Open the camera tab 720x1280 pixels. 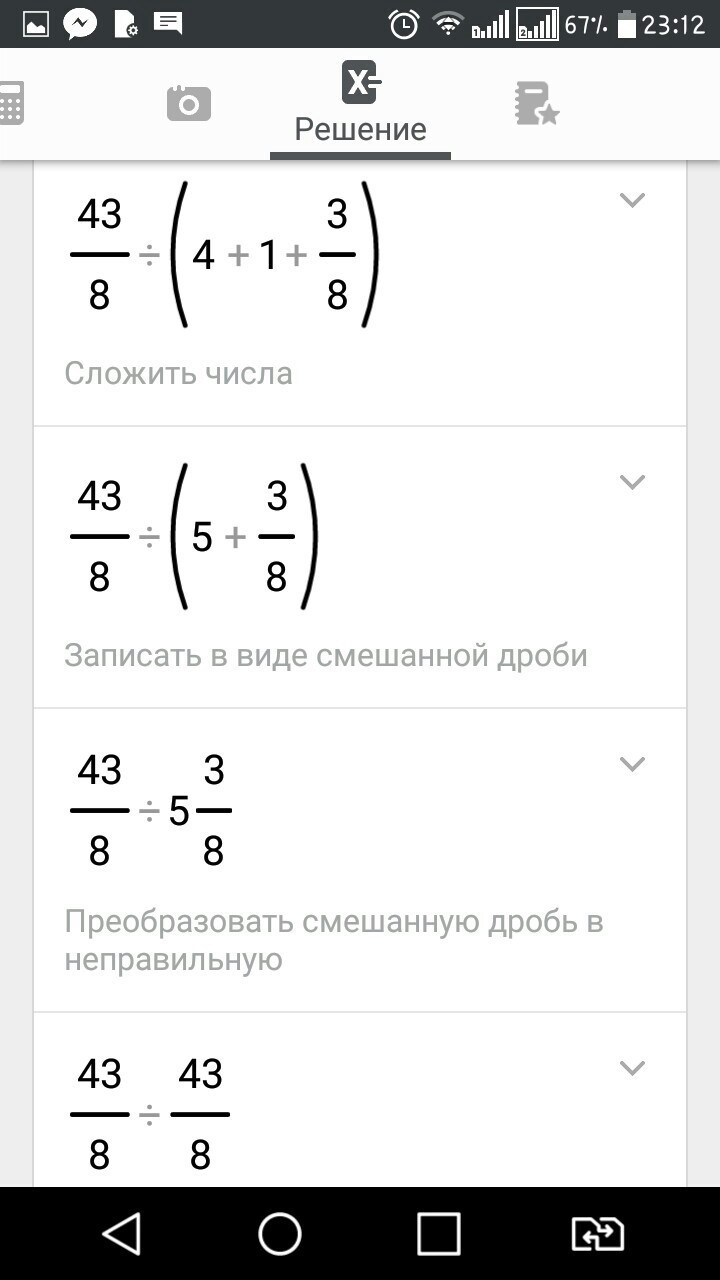188,103
